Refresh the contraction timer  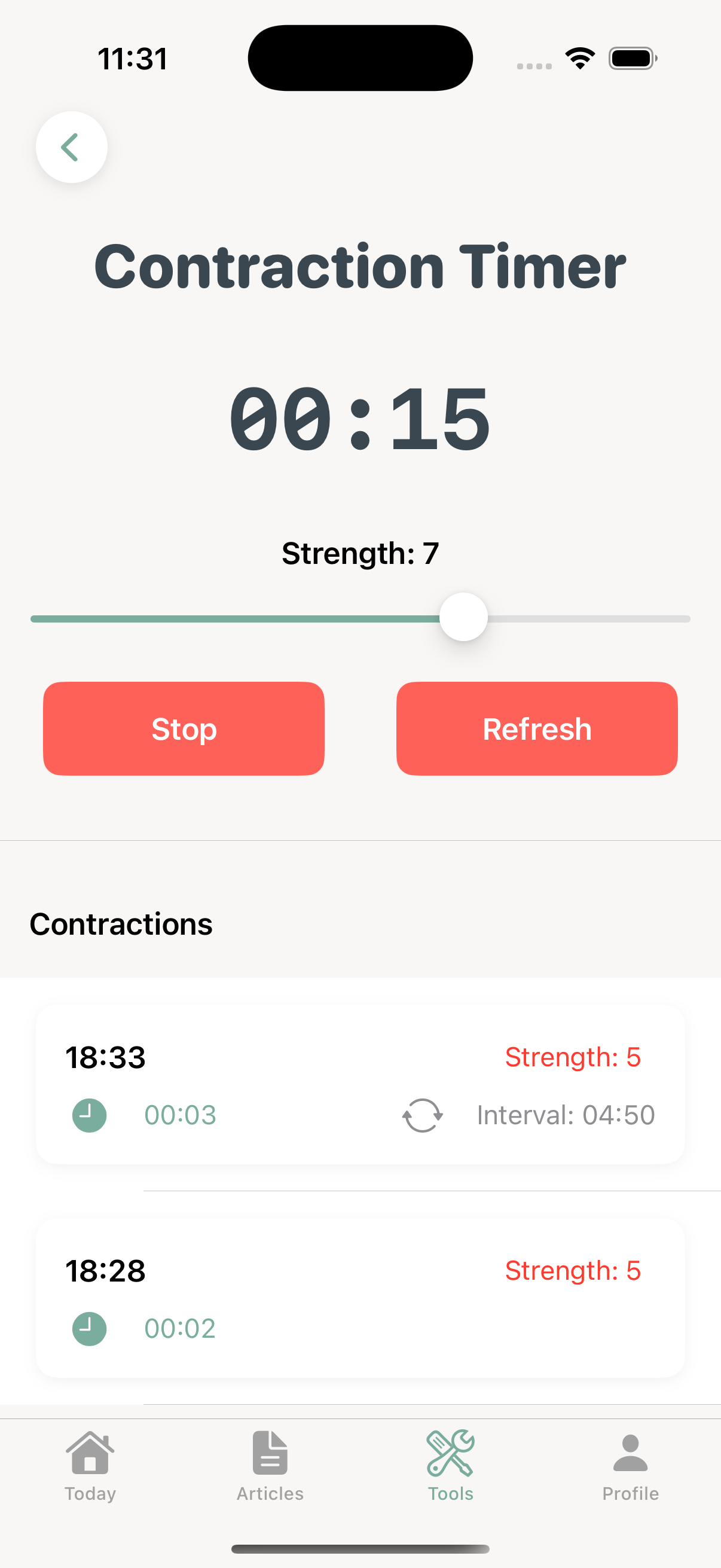pyautogui.click(x=537, y=728)
